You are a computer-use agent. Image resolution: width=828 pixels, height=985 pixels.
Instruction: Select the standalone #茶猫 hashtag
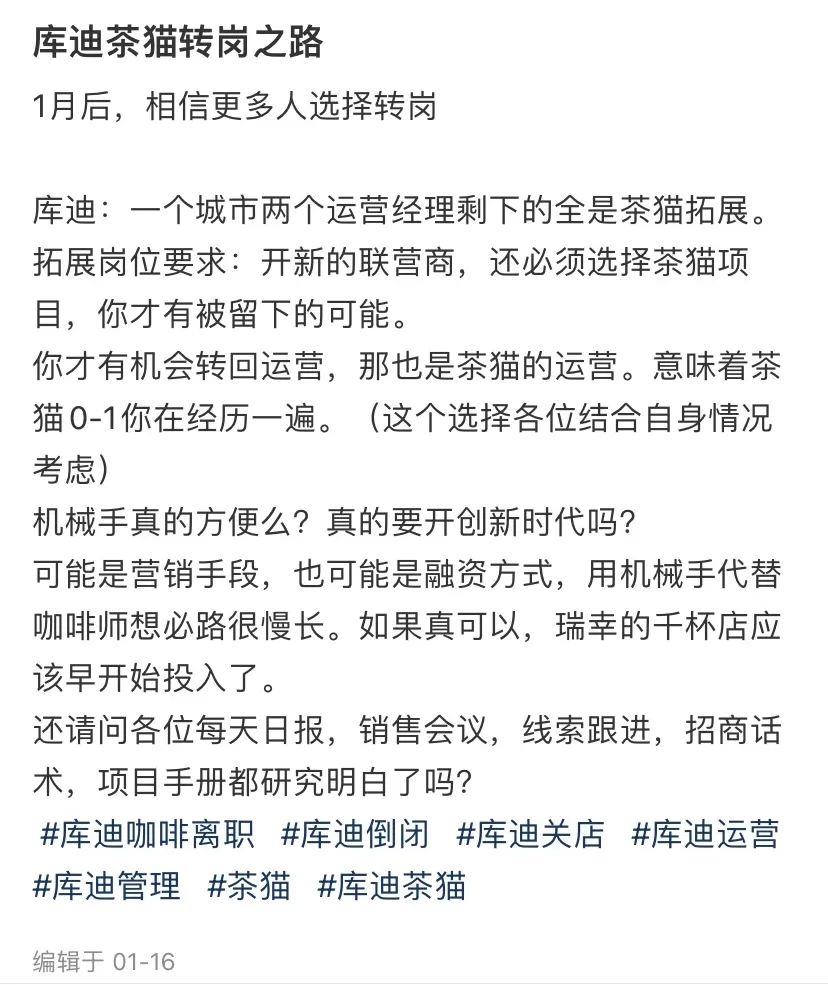pyautogui.click(x=250, y=885)
